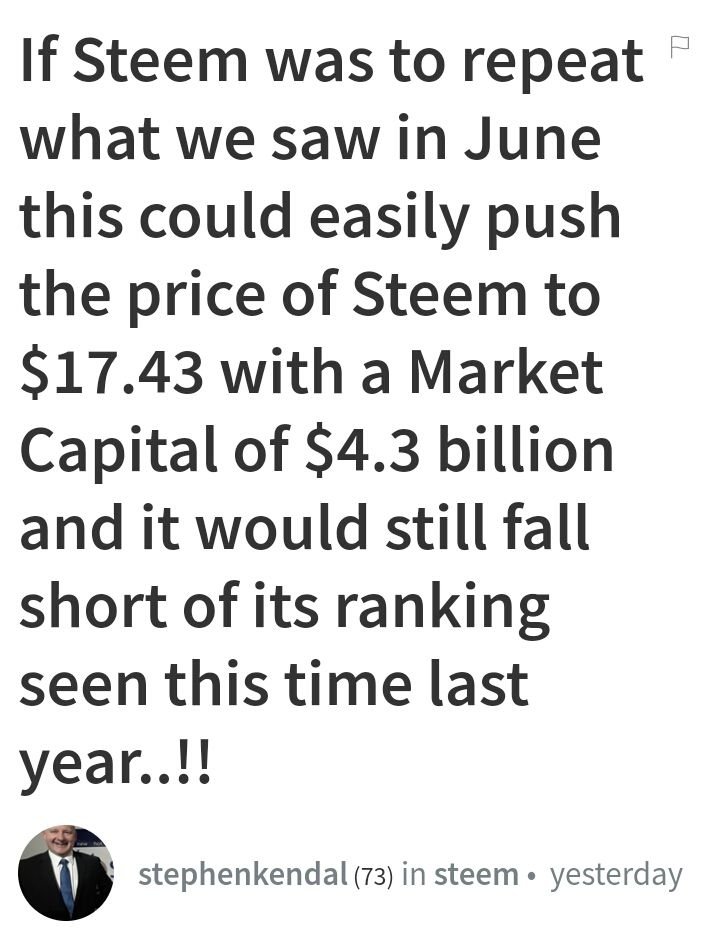Image resolution: width=715 pixels, height=948 pixels.
Task: Open stephenkendal's author profile
Action: (243, 874)
